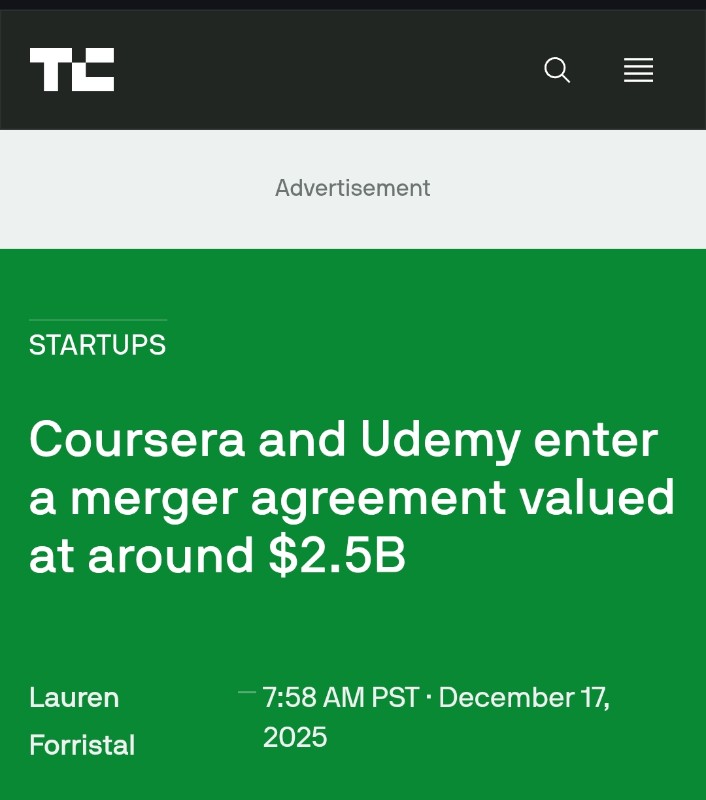The height and width of the screenshot is (800, 706).
Task: Open the search icon in header
Action: click(x=557, y=70)
